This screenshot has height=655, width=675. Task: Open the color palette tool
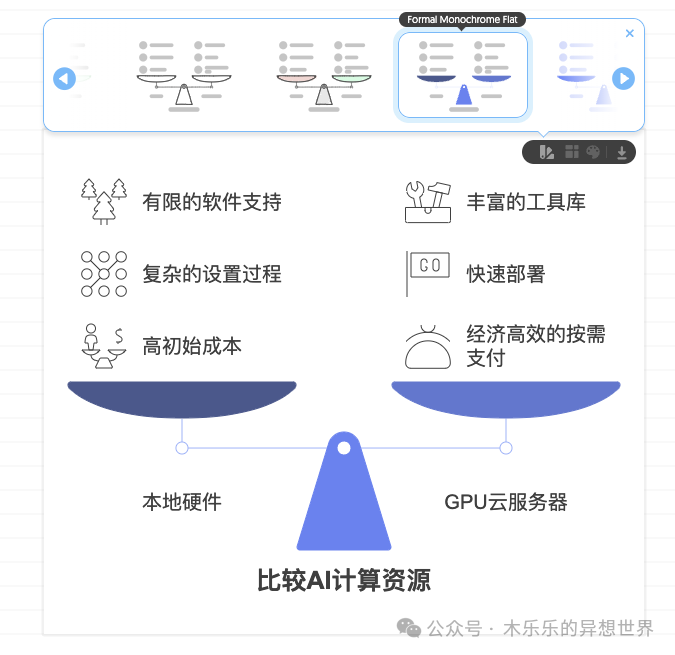click(x=594, y=152)
